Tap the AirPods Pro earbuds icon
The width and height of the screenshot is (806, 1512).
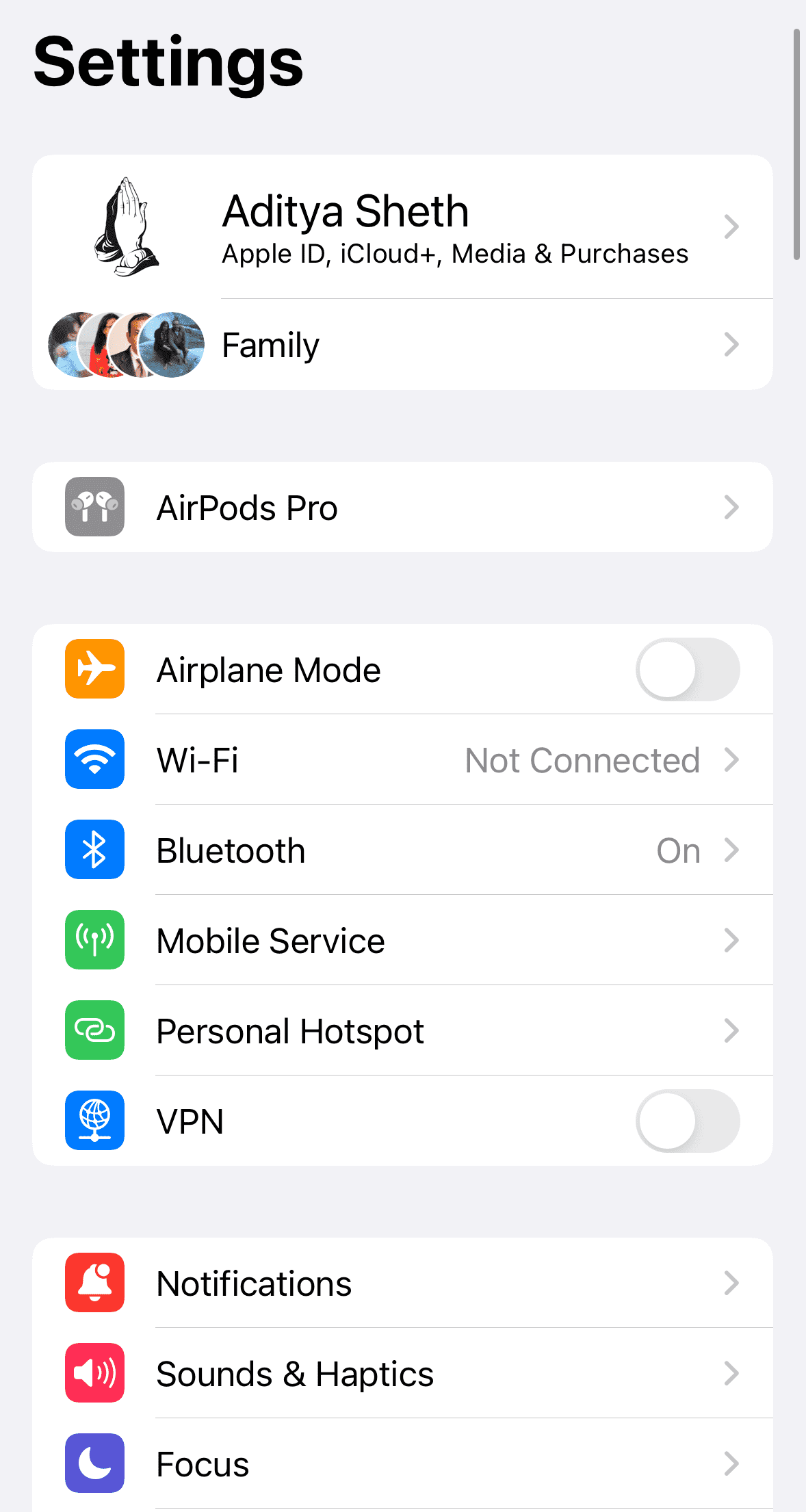[94, 506]
